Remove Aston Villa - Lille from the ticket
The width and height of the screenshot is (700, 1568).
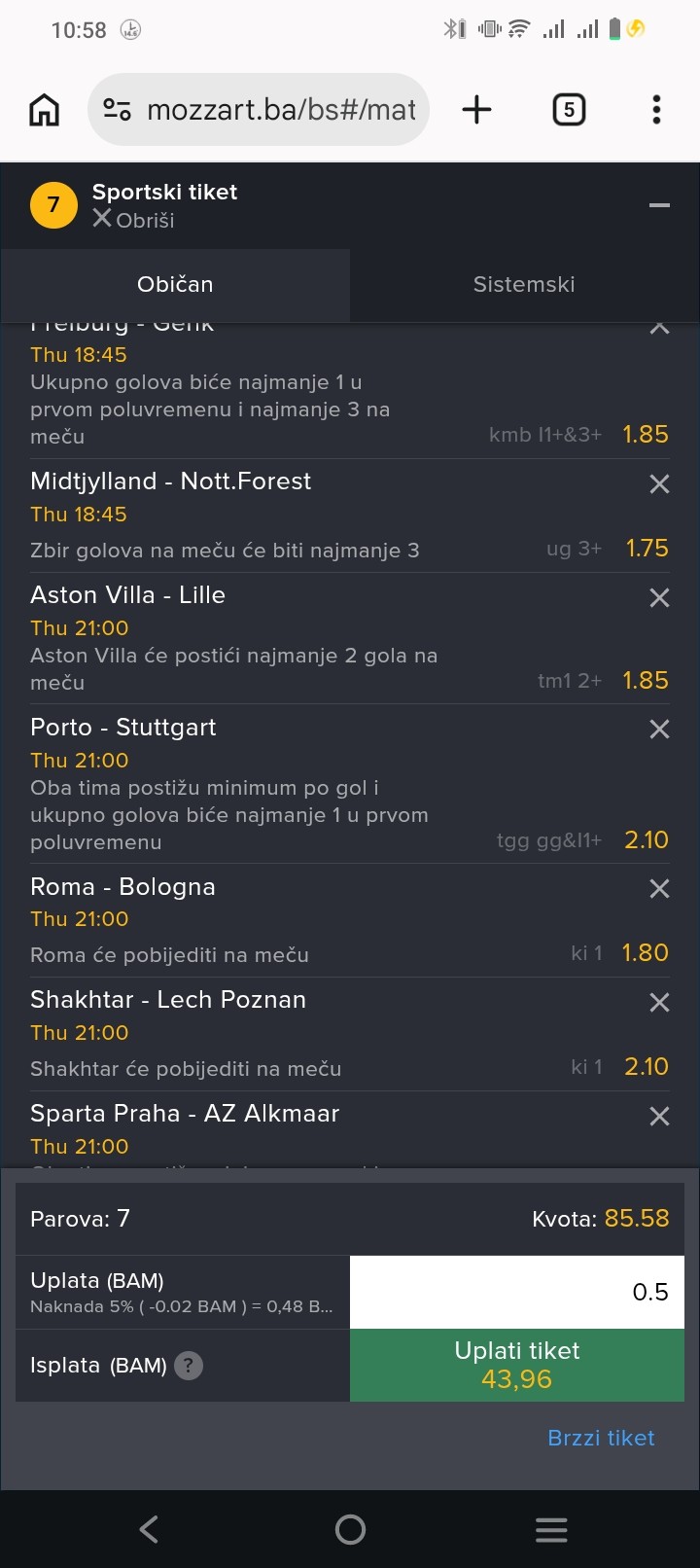tap(659, 597)
